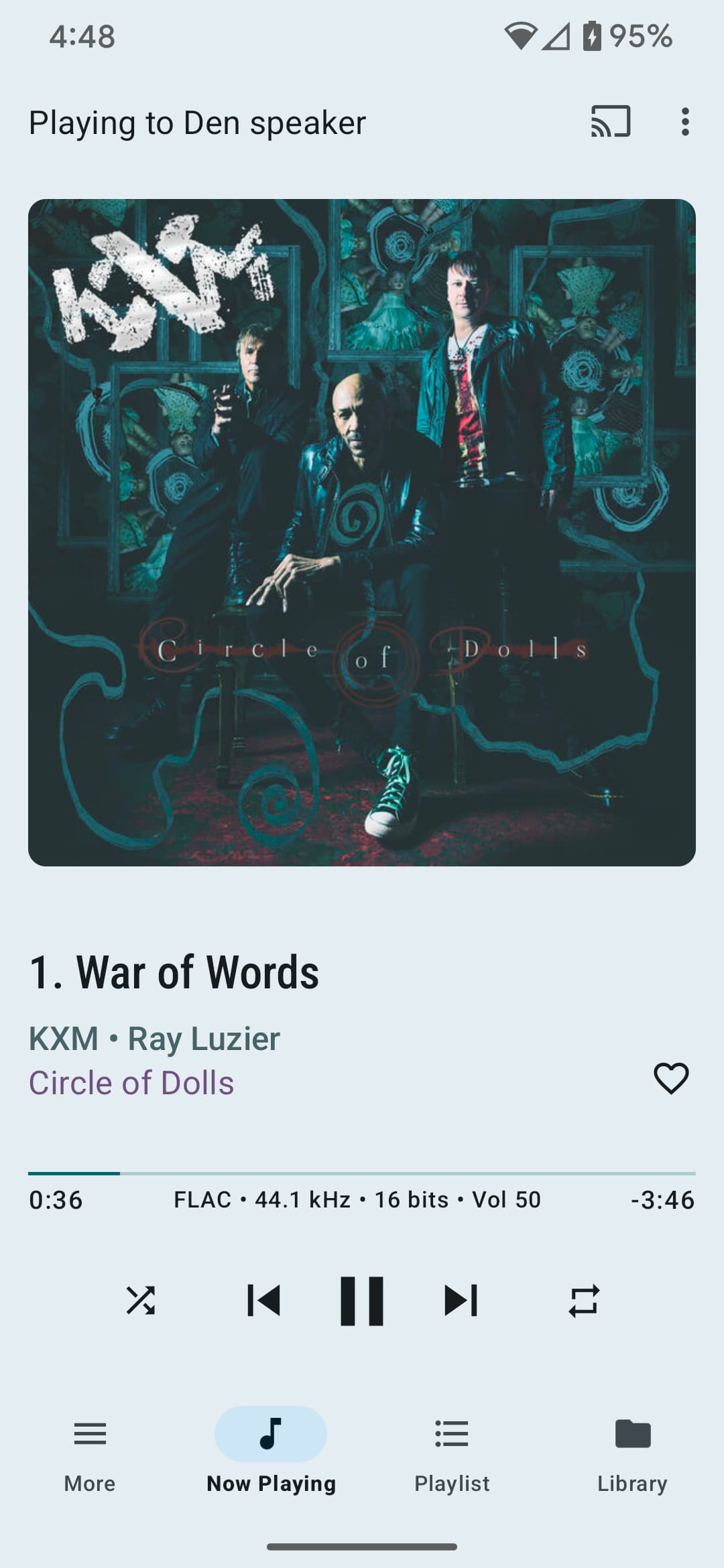
Task: Toggle shuffle playback
Action: [x=141, y=1301]
